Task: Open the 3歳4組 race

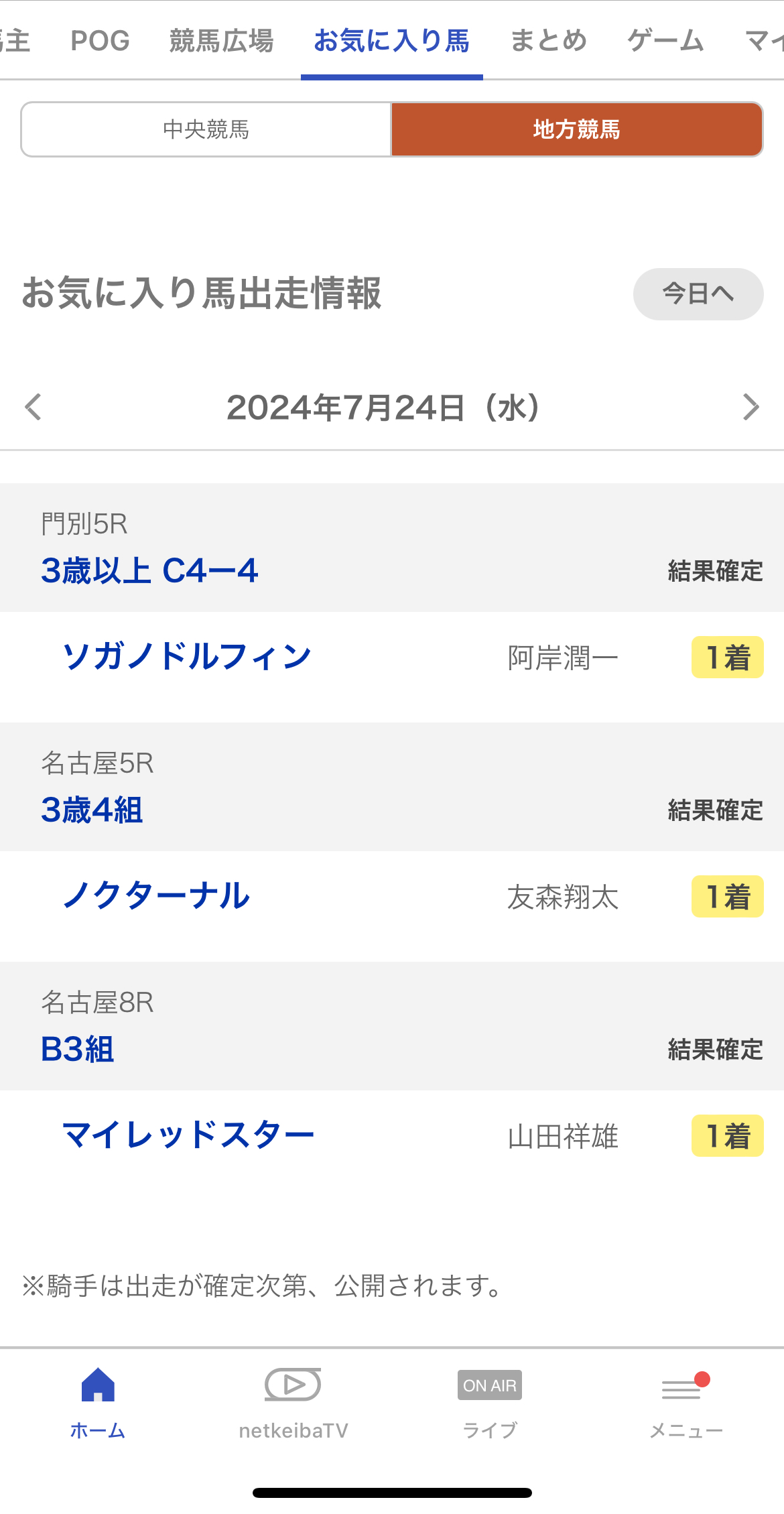Action: pyautogui.click(x=92, y=810)
